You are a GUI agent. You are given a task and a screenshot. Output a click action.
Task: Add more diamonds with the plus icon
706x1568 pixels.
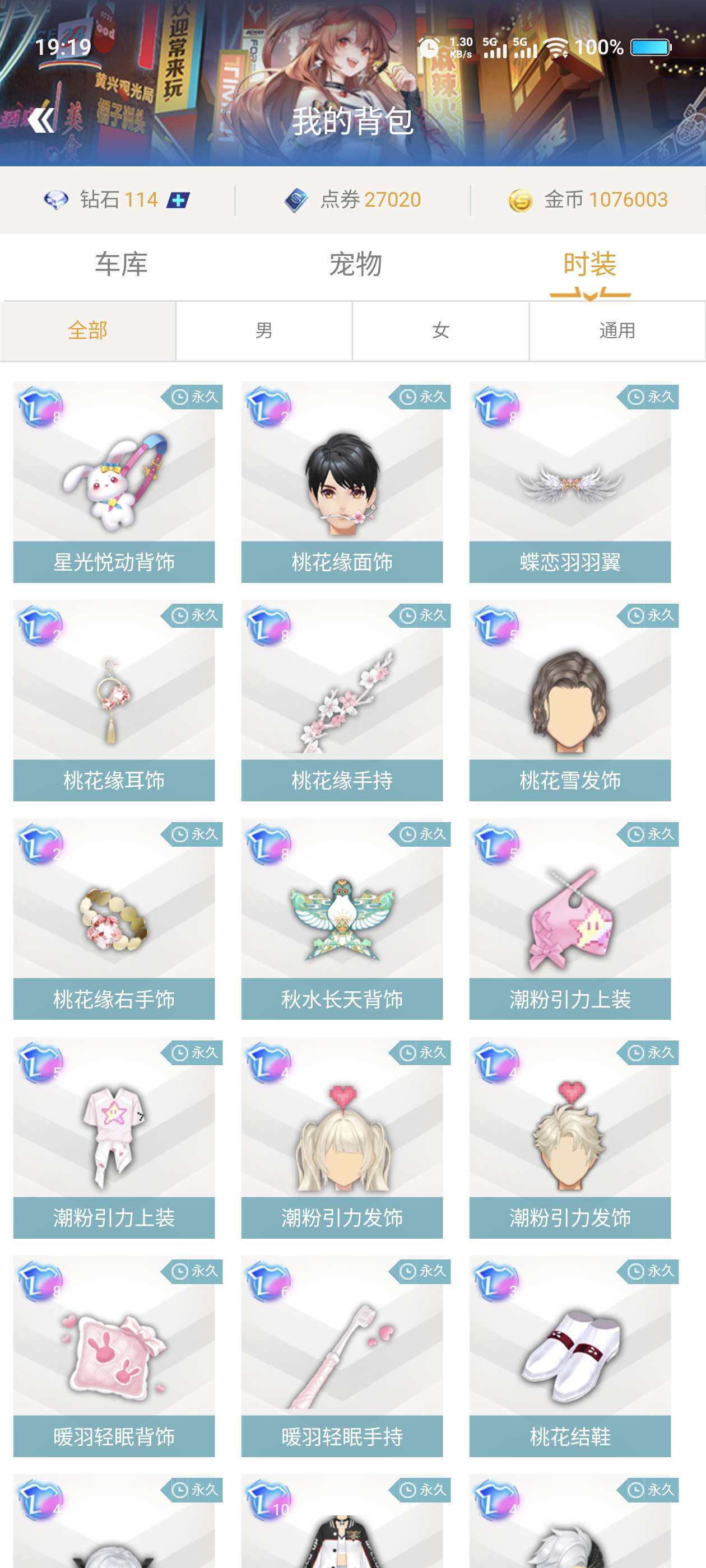point(179,200)
